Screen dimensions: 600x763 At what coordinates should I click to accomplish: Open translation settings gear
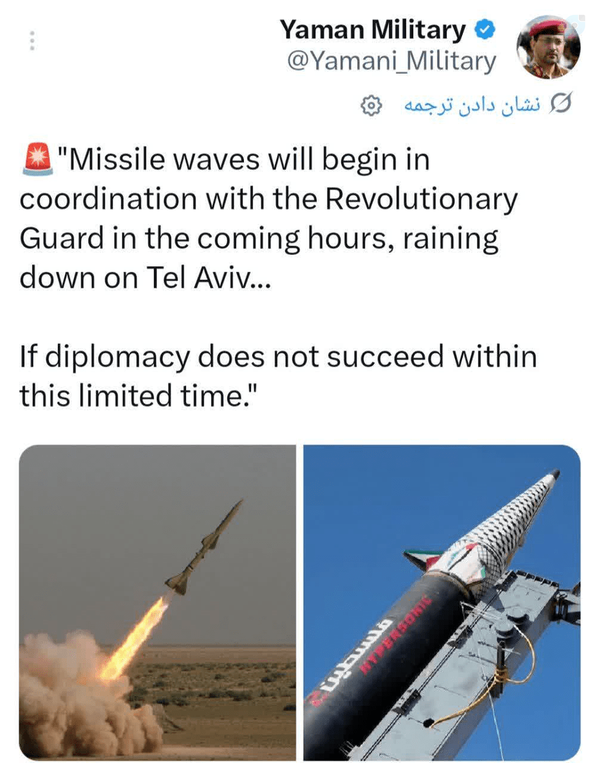(371, 106)
